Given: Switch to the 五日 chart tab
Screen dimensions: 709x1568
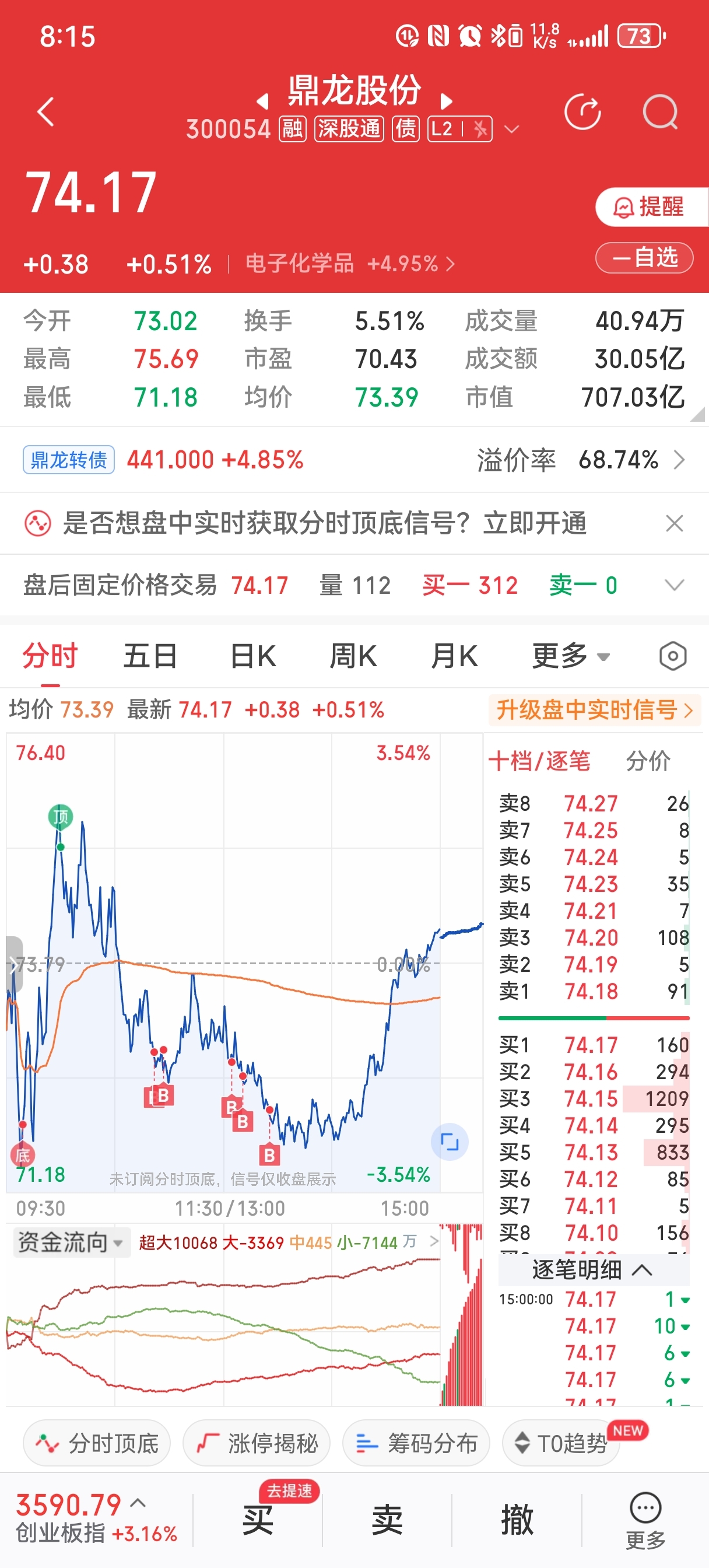Looking at the screenshot, I should click(x=150, y=656).
